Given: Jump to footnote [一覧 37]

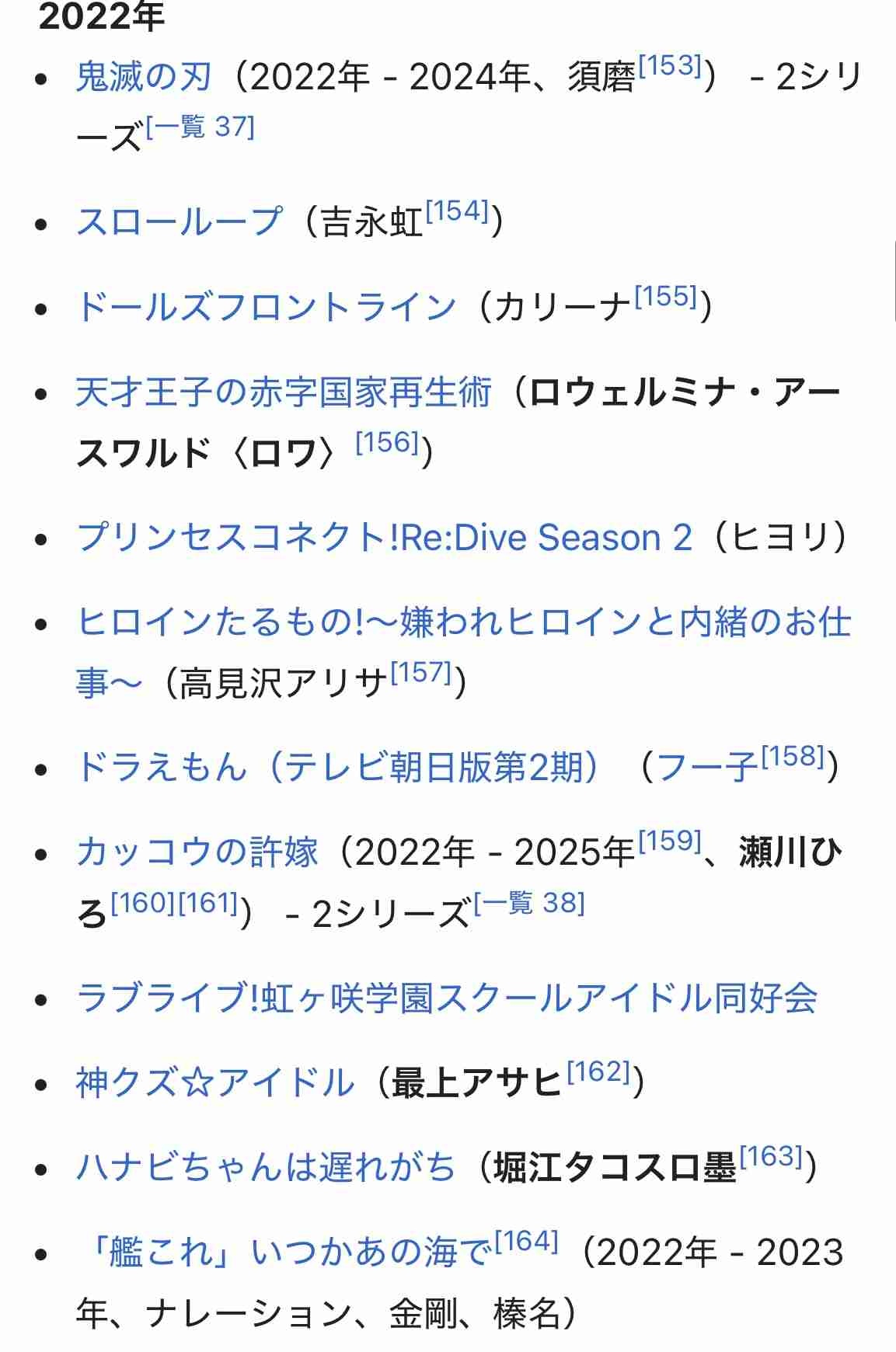Looking at the screenshot, I should tap(200, 126).
